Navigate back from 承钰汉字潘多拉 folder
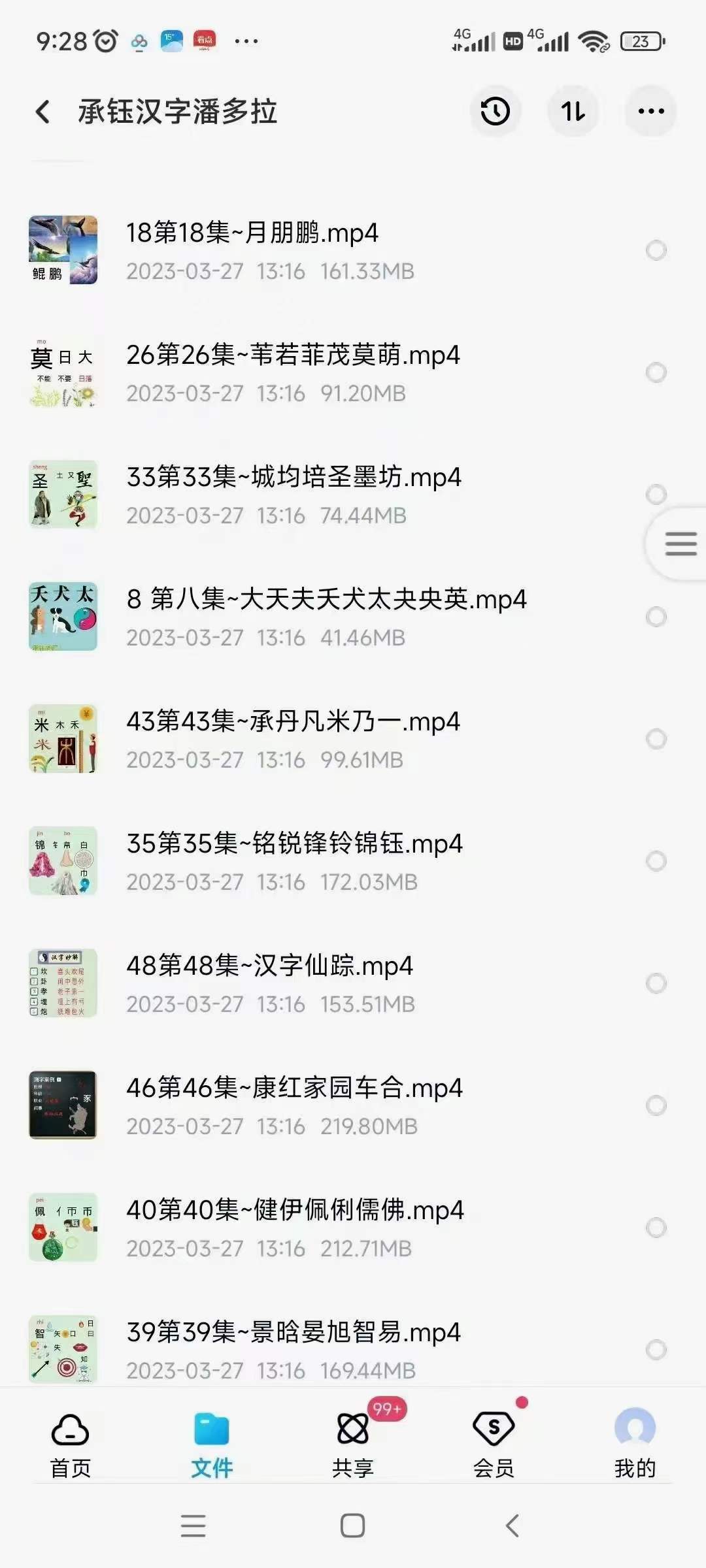Image resolution: width=706 pixels, height=1568 pixels. click(x=43, y=112)
